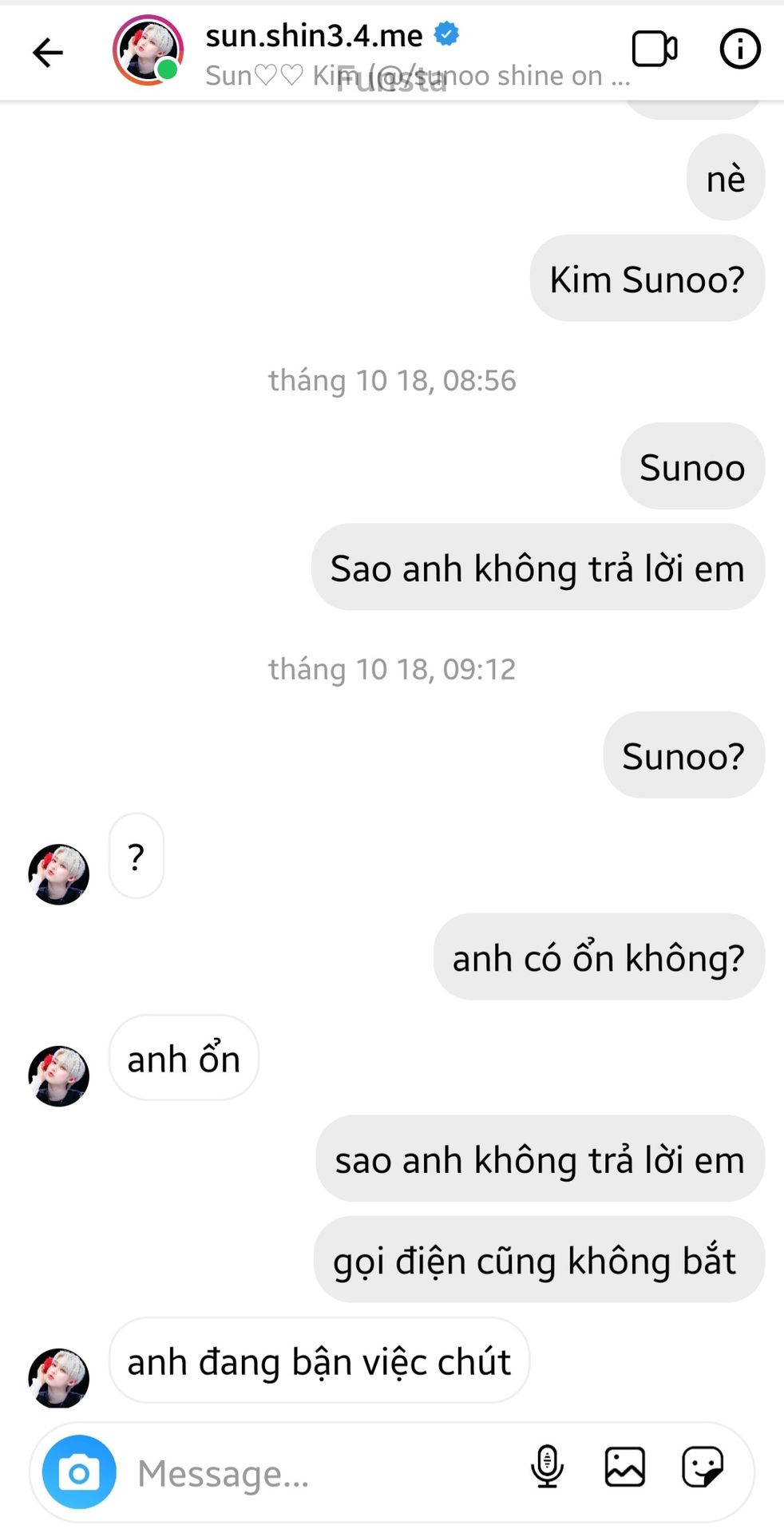Focus the Message text field
The height and width of the screenshot is (1533, 784).
pos(319,1473)
